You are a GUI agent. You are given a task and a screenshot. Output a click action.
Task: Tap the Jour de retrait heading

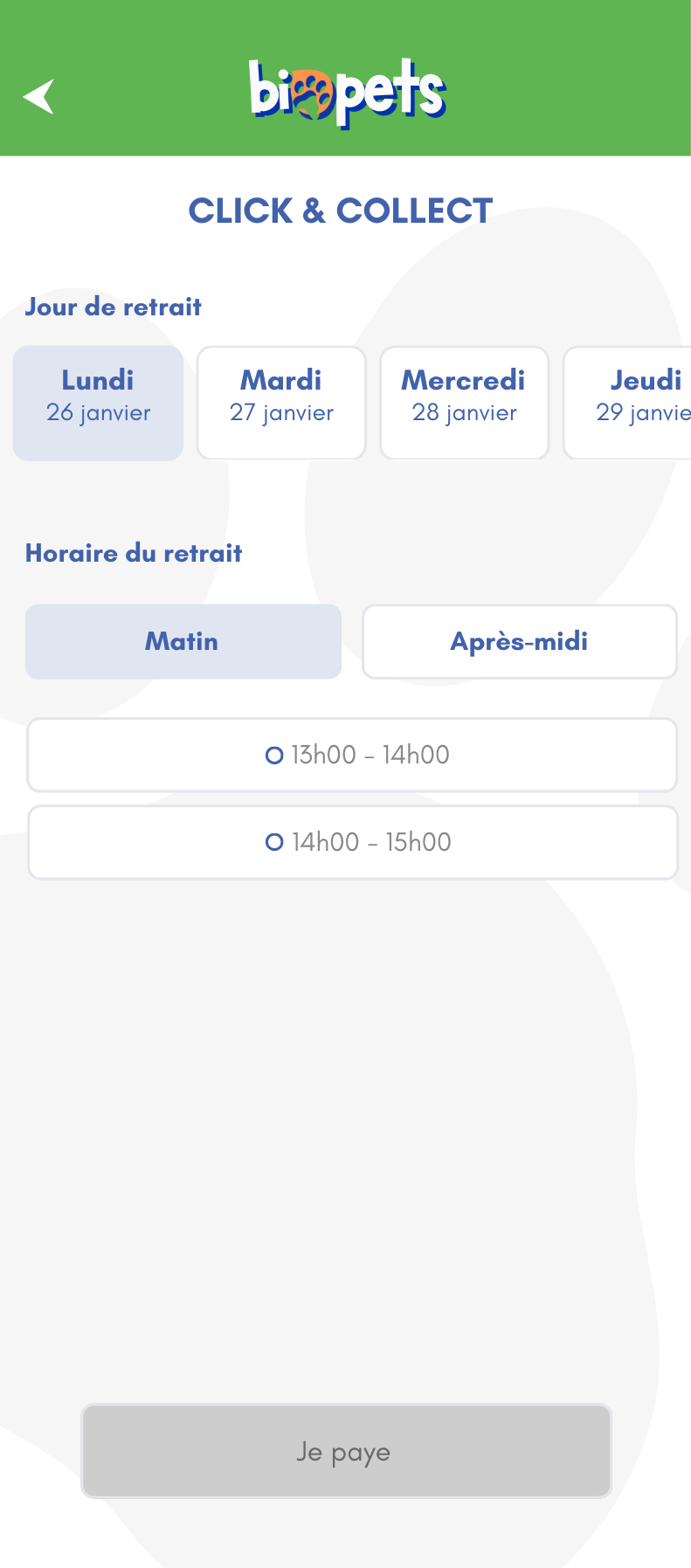point(114,307)
